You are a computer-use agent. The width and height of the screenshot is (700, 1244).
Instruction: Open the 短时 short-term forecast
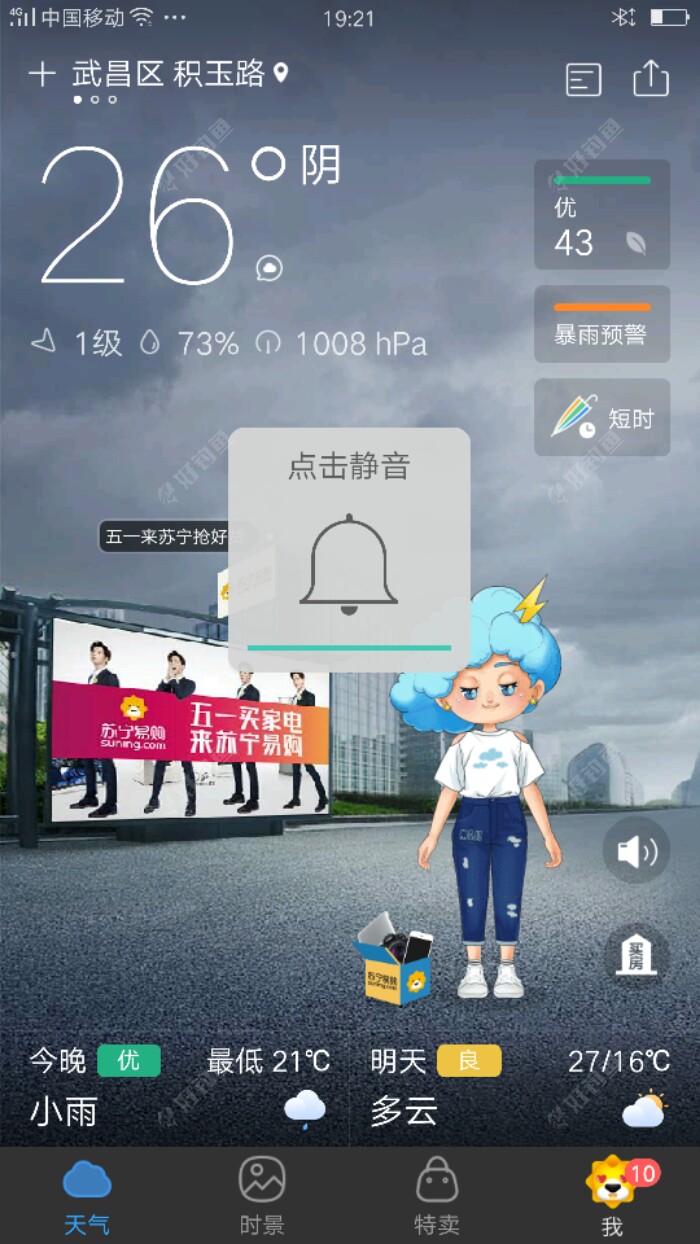point(602,418)
